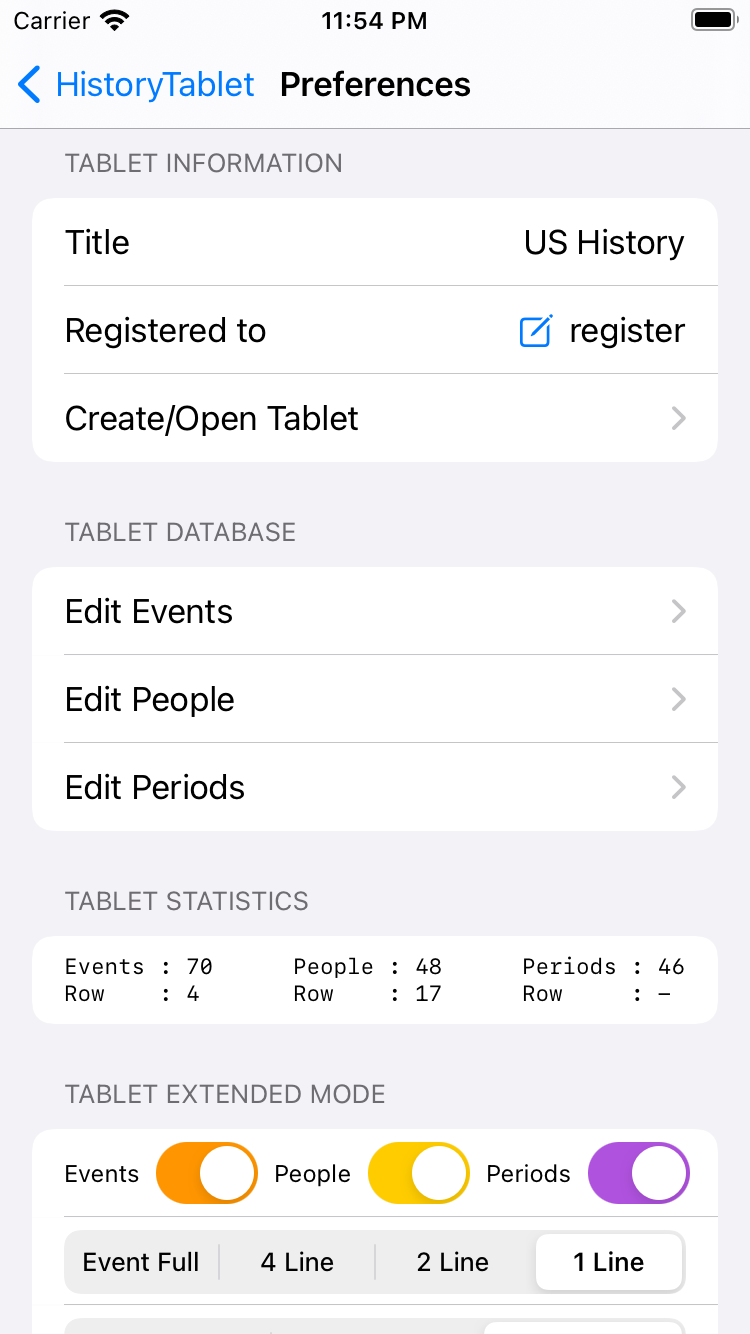Select the 4 Line segment
This screenshot has height=1334, width=750.
pos(297,1262)
